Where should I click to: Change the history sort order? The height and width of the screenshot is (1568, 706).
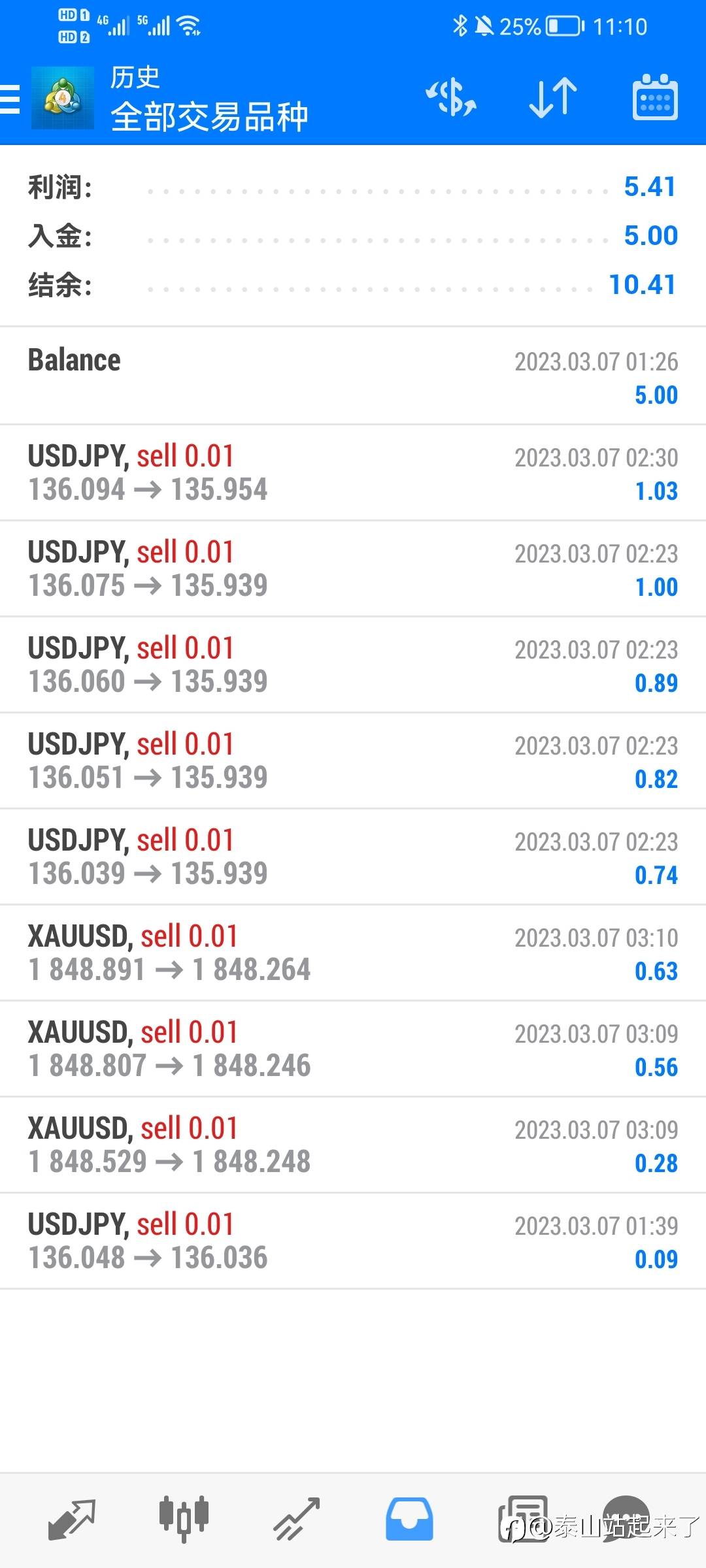552,98
